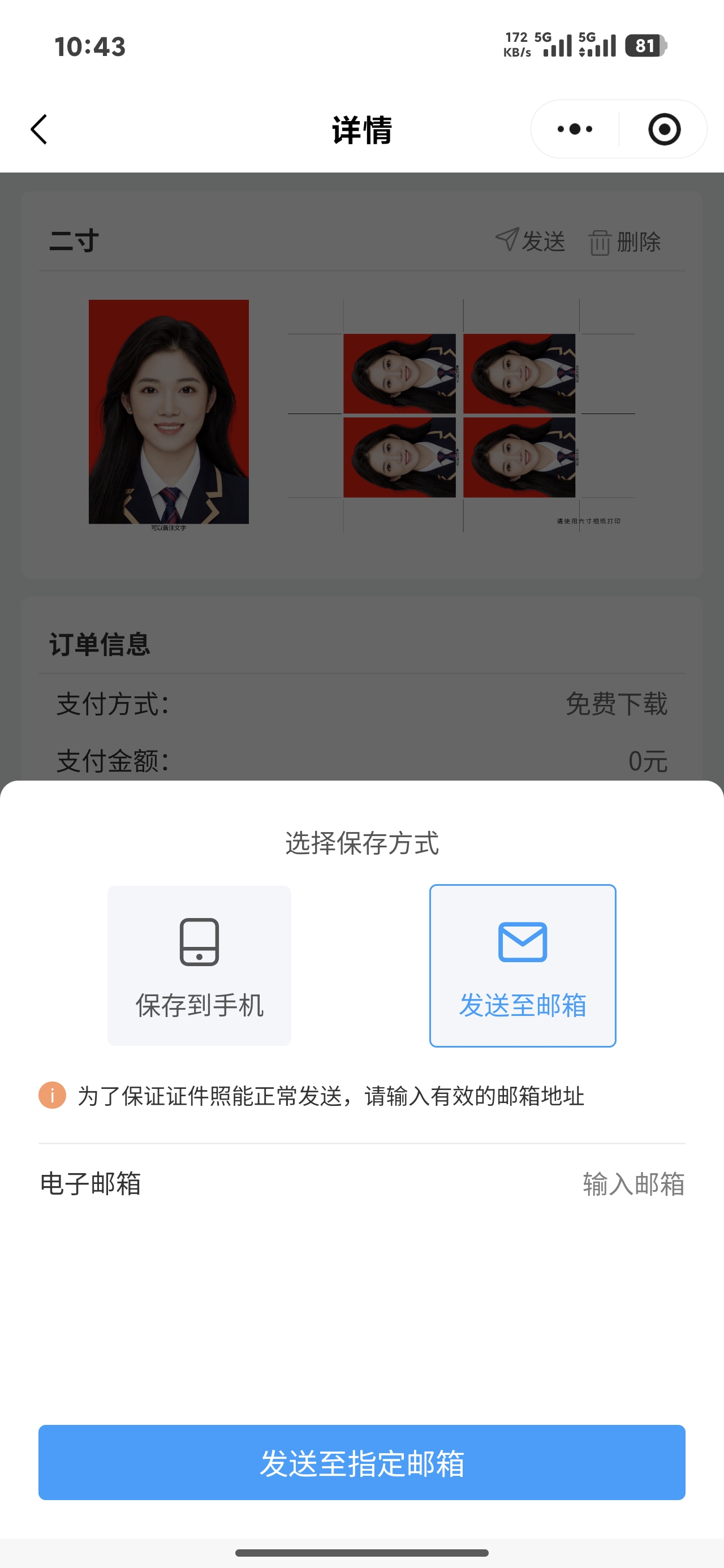The image size is (724, 1568).
Task: Open the mini program more options menu
Action: pos(575,129)
